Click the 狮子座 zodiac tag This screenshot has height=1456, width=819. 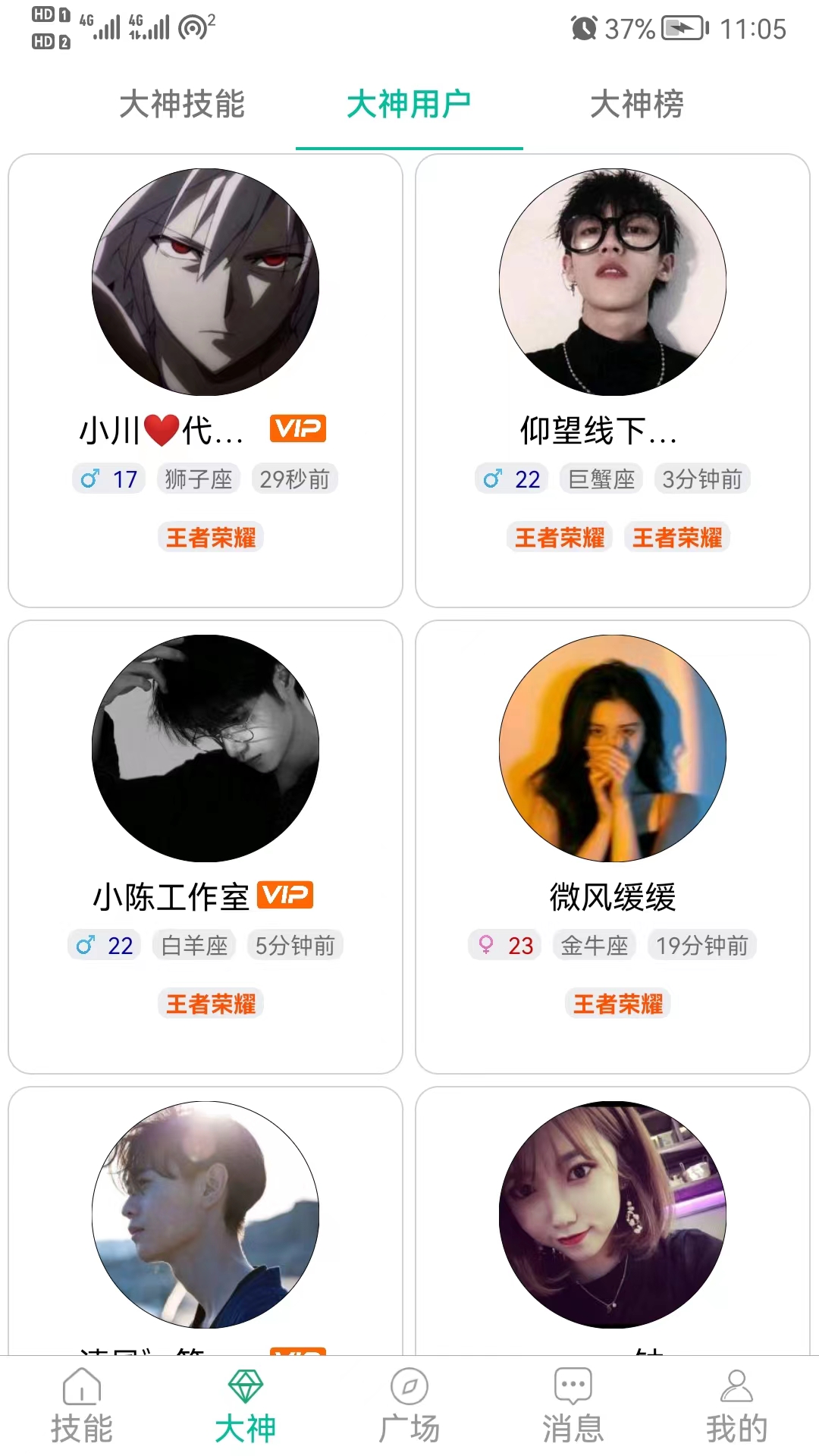click(197, 479)
